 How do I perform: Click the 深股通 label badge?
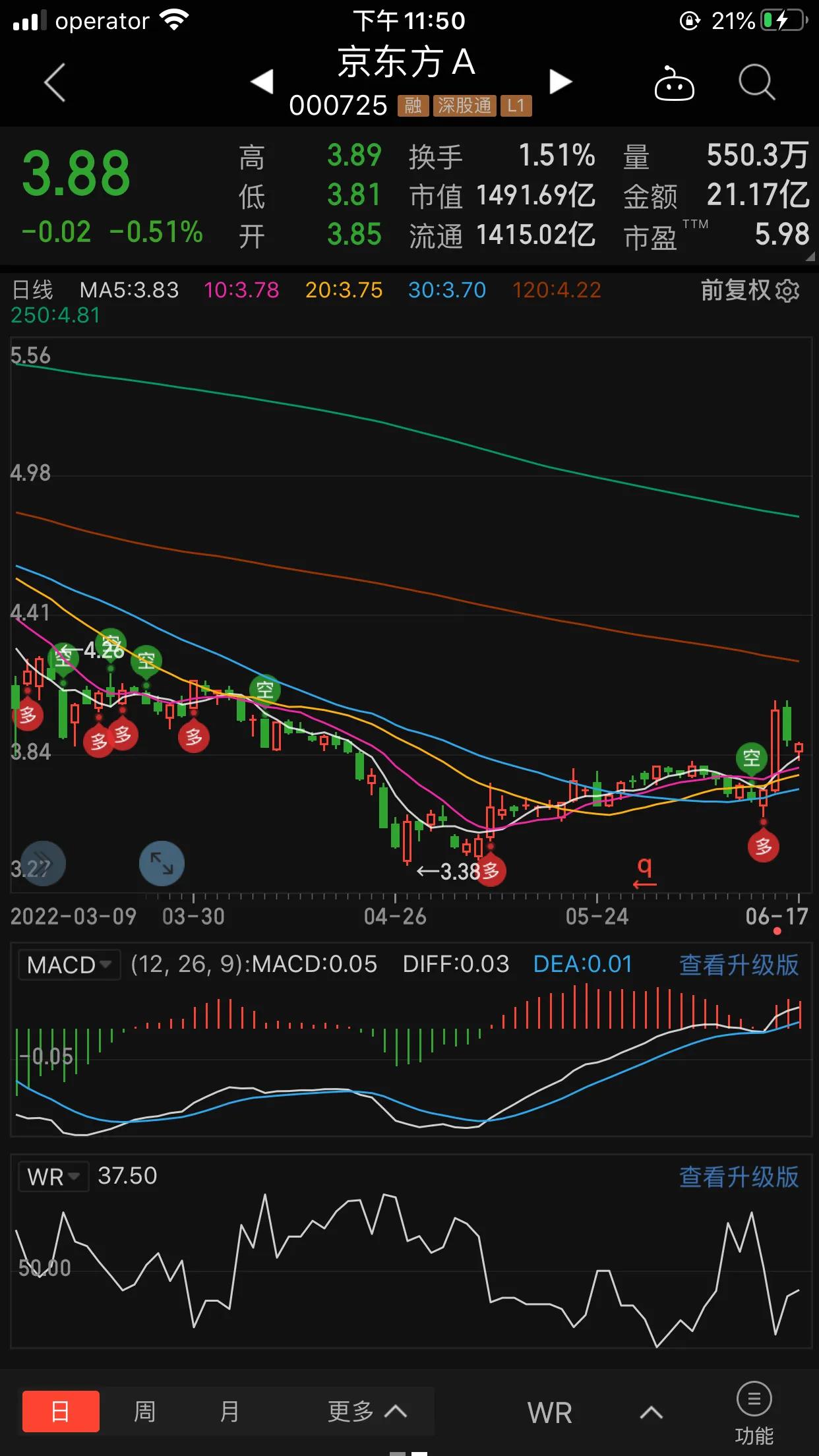[464, 106]
